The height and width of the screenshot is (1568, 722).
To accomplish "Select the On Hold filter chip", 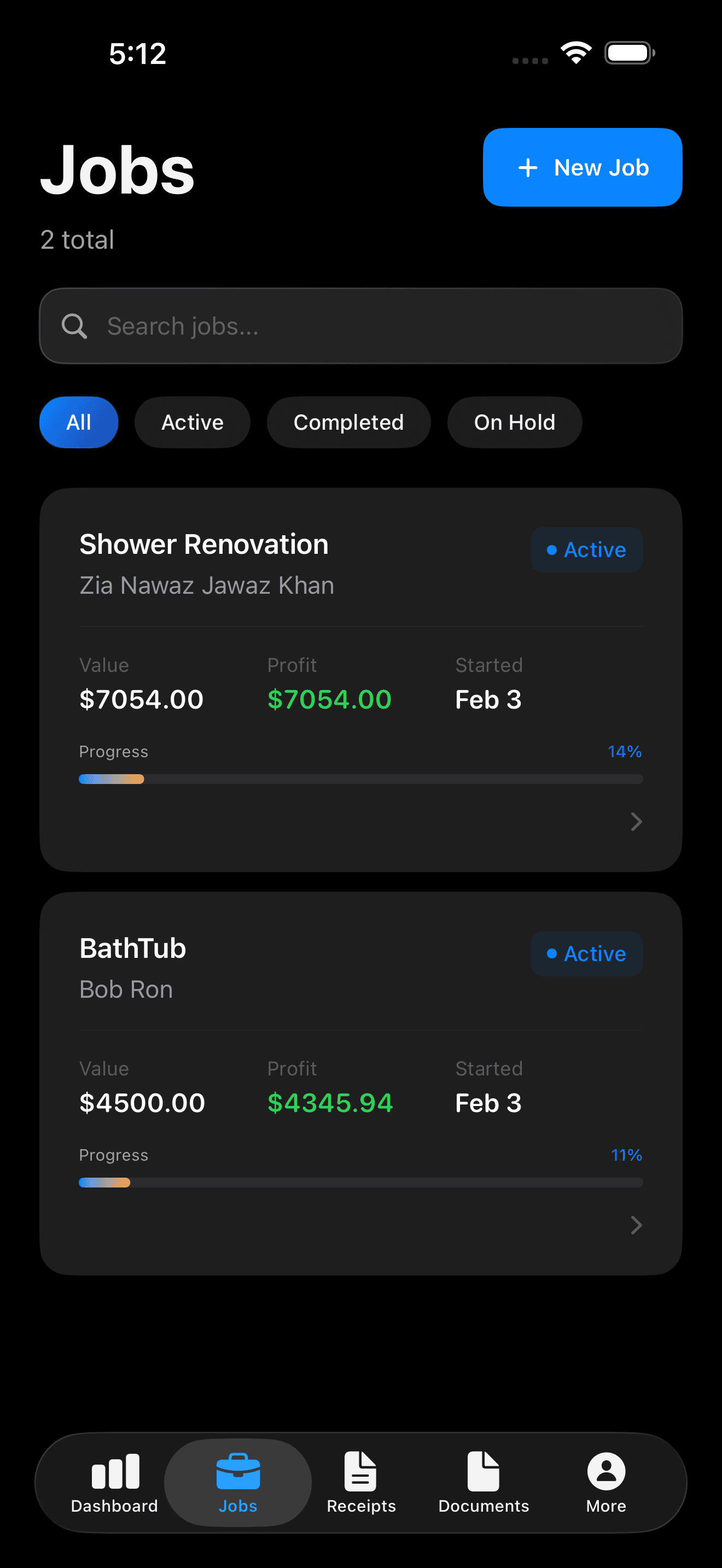I will click(514, 422).
